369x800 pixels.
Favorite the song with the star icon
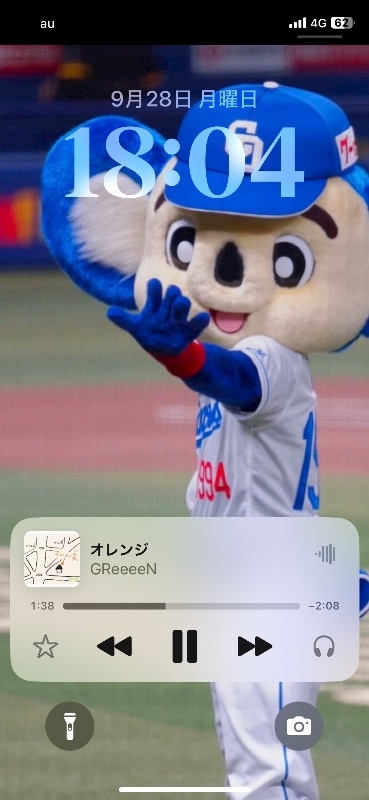point(45,646)
